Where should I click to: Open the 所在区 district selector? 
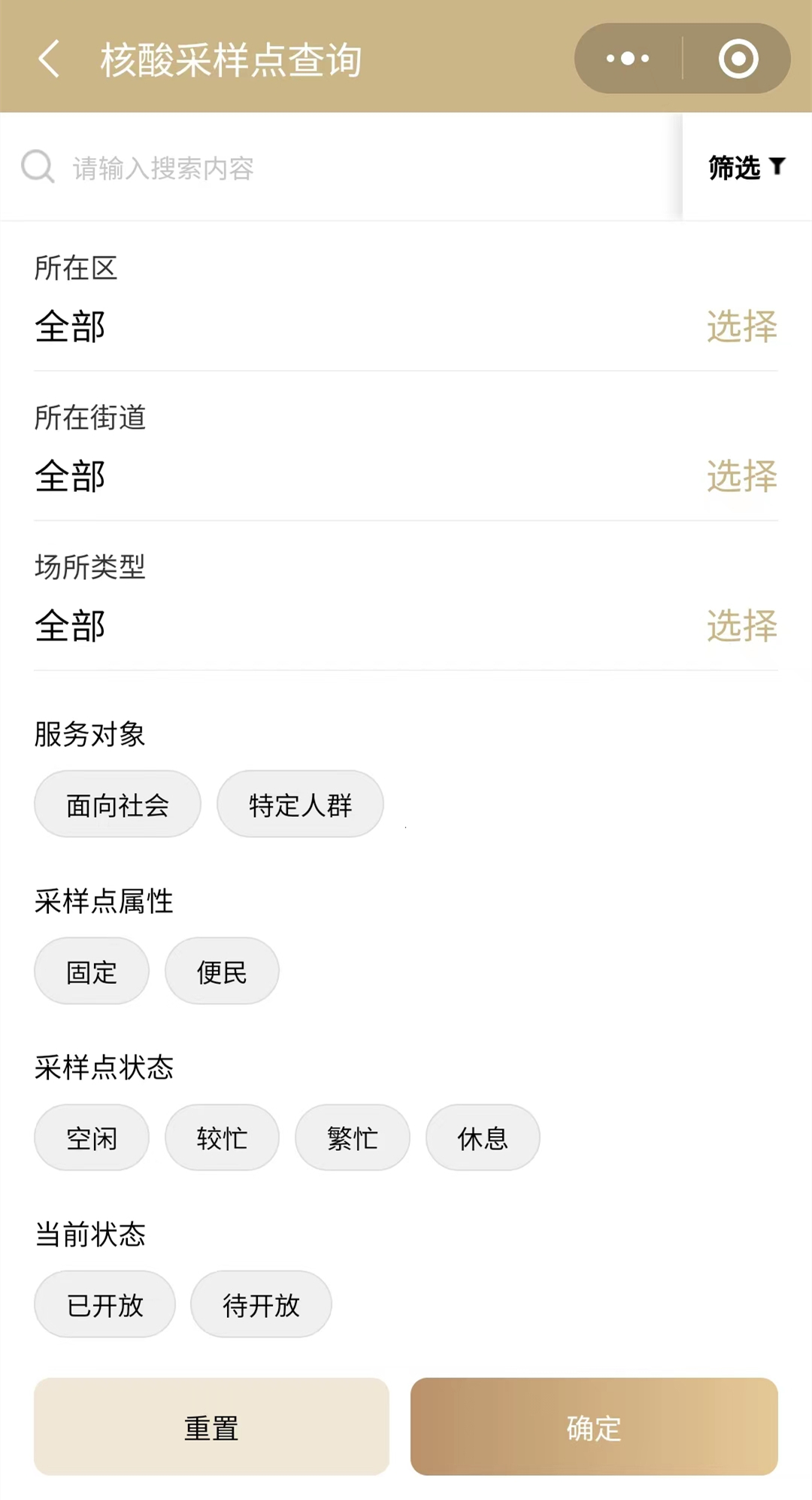coord(742,325)
